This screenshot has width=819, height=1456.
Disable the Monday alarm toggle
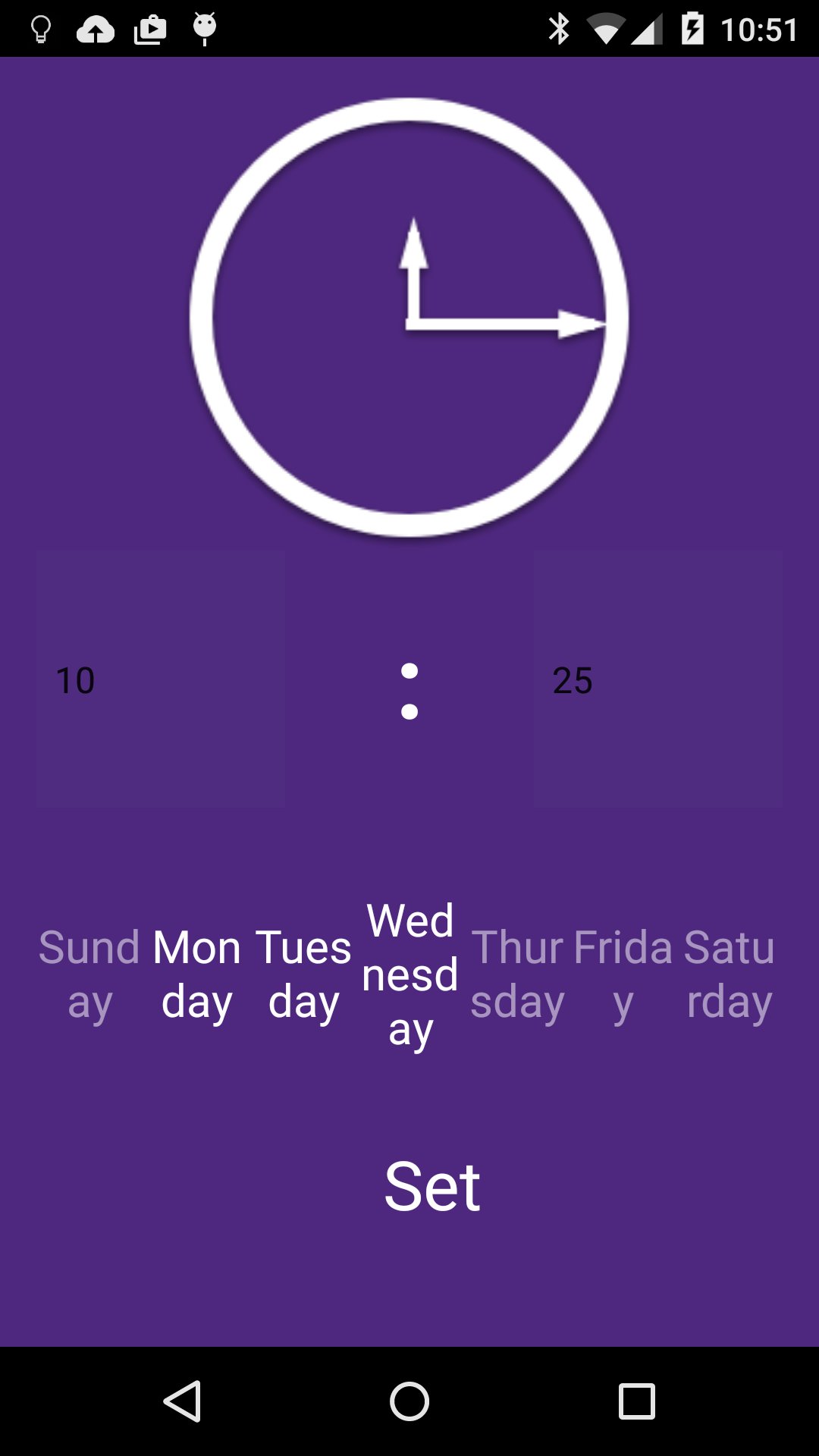194,973
